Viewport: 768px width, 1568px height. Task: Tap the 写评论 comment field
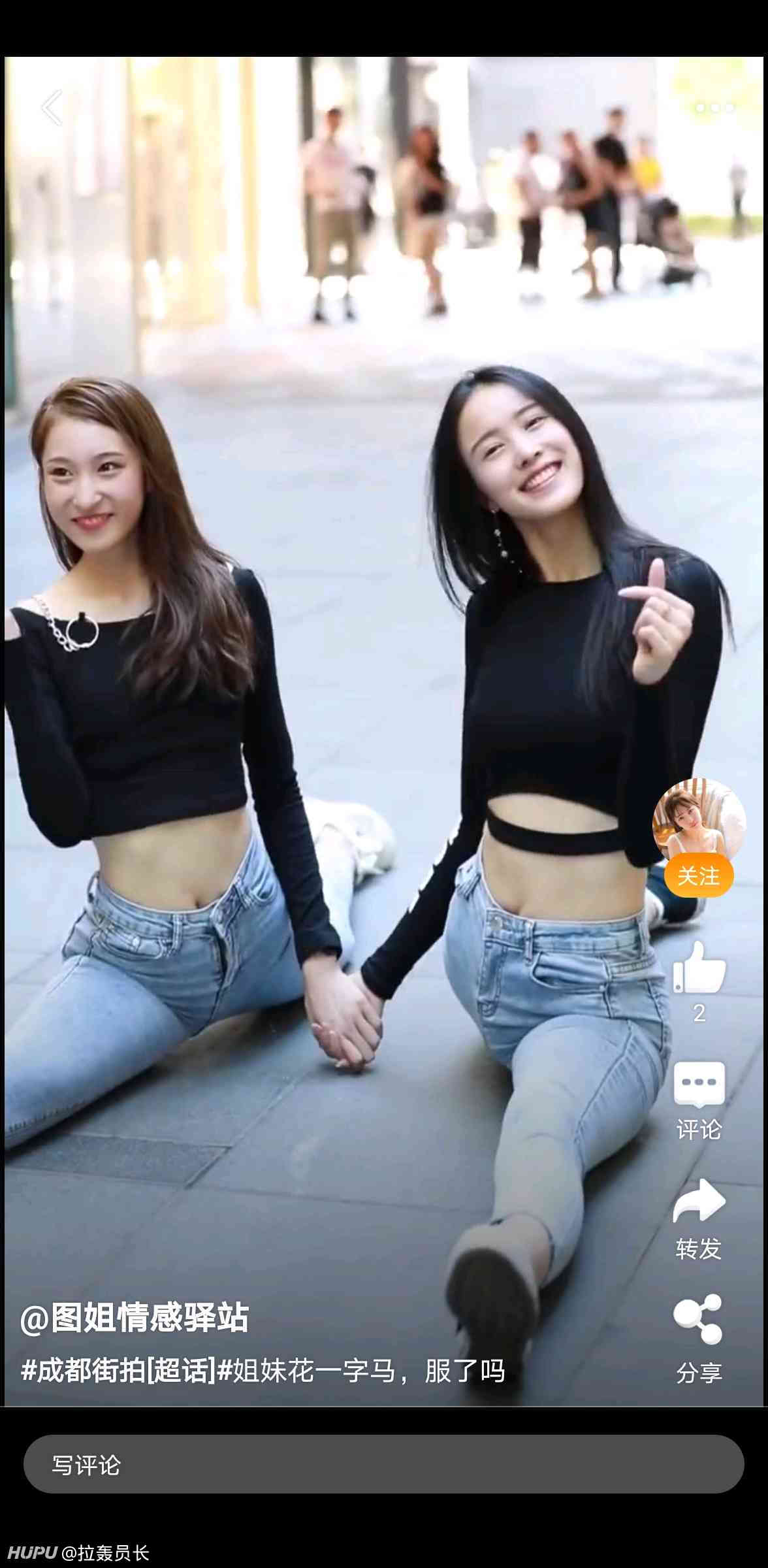(x=384, y=1464)
